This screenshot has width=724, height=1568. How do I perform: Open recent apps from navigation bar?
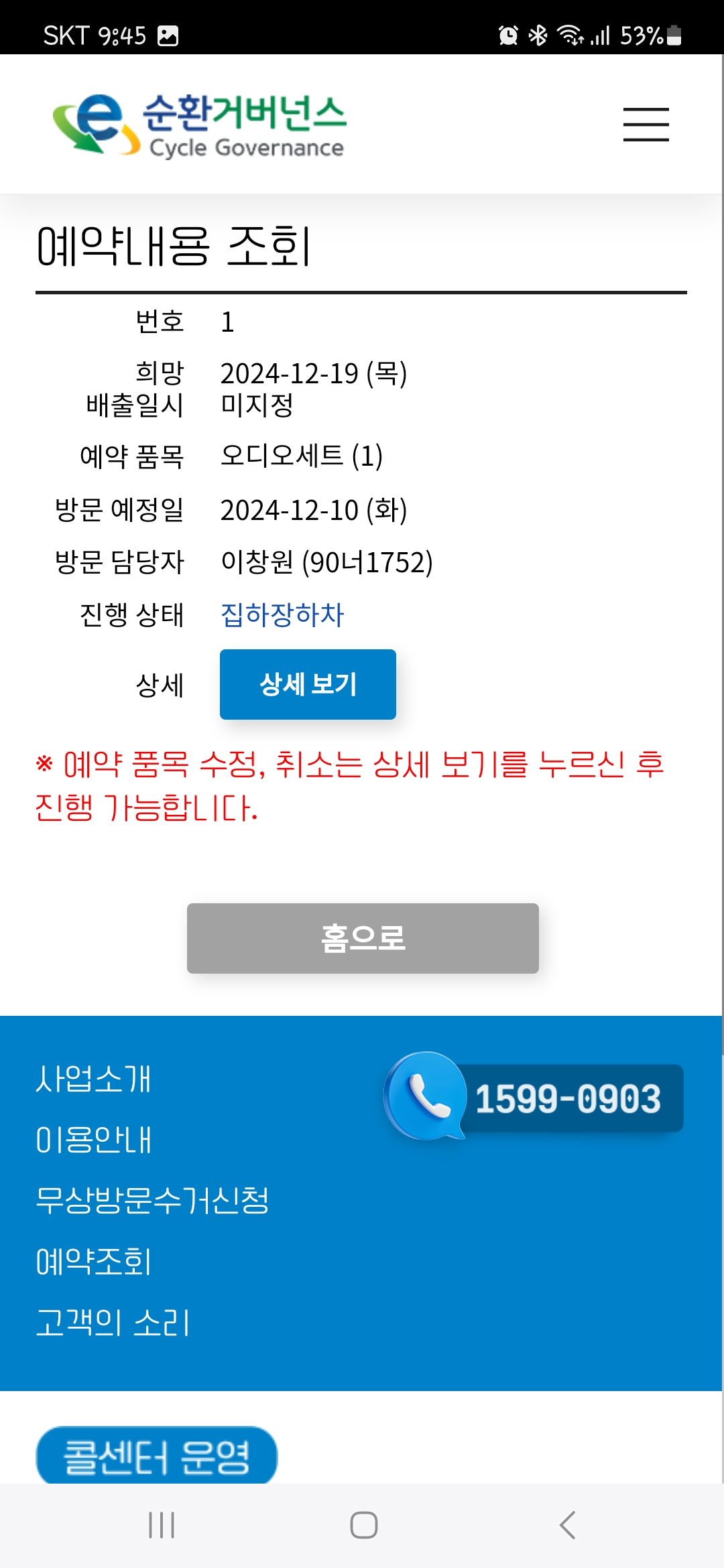pos(162,1526)
